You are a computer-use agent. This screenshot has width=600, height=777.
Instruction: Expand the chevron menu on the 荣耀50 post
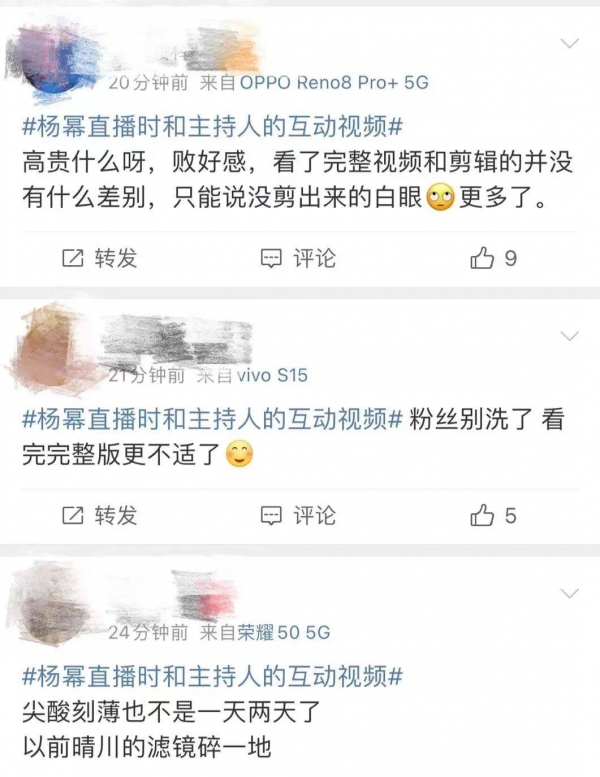coord(570,592)
